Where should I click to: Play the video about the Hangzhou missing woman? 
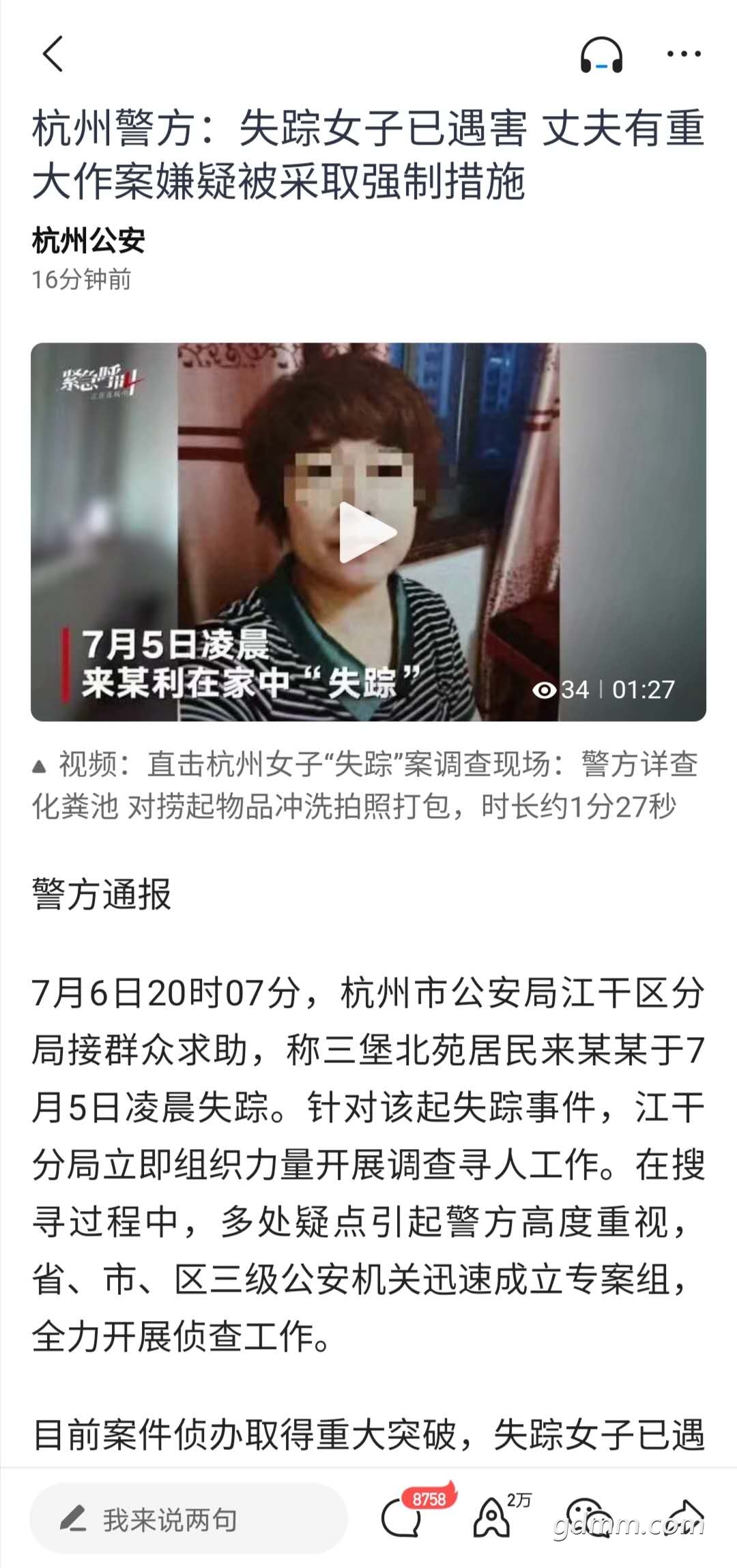pyautogui.click(x=369, y=532)
